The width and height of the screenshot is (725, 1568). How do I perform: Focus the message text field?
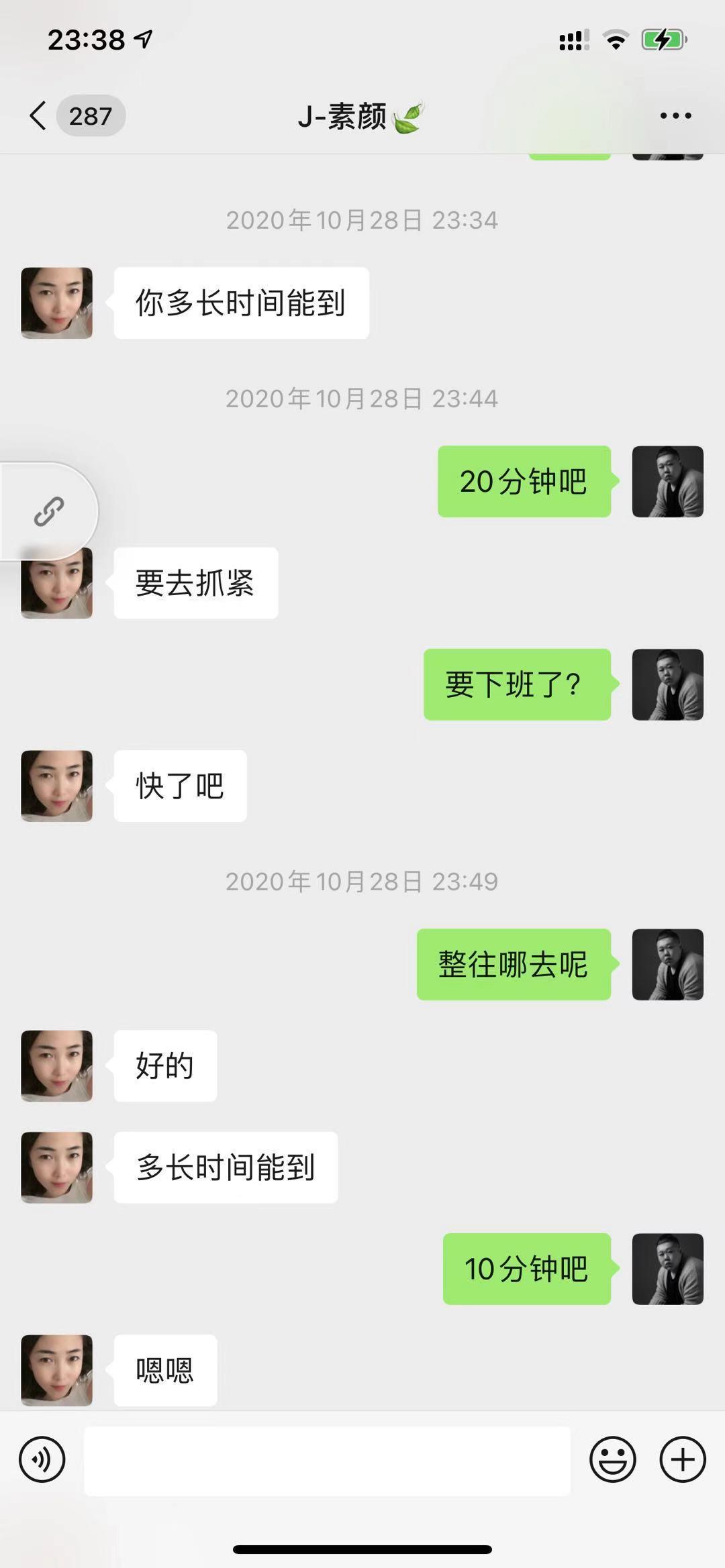[x=327, y=1461]
